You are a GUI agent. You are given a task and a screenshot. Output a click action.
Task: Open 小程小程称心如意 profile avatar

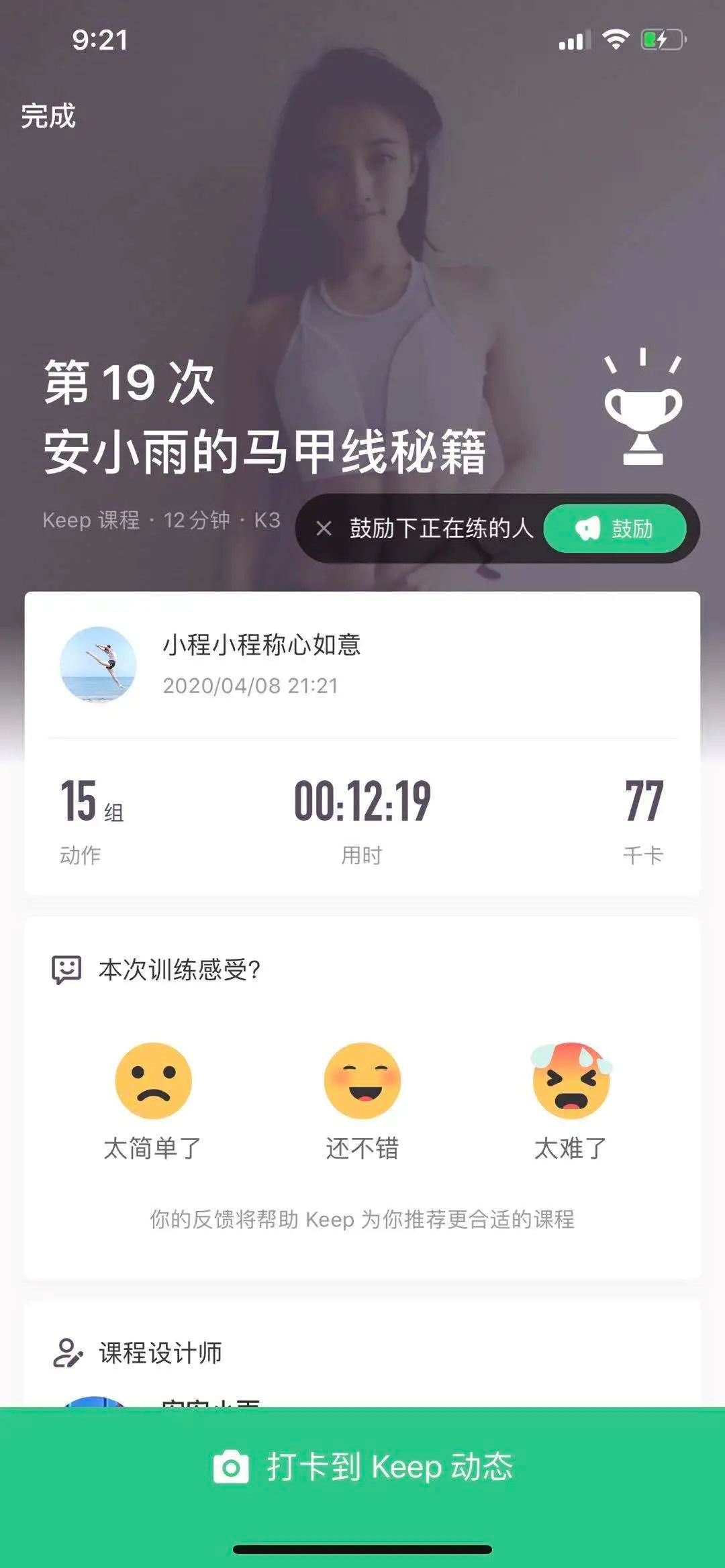(x=98, y=665)
